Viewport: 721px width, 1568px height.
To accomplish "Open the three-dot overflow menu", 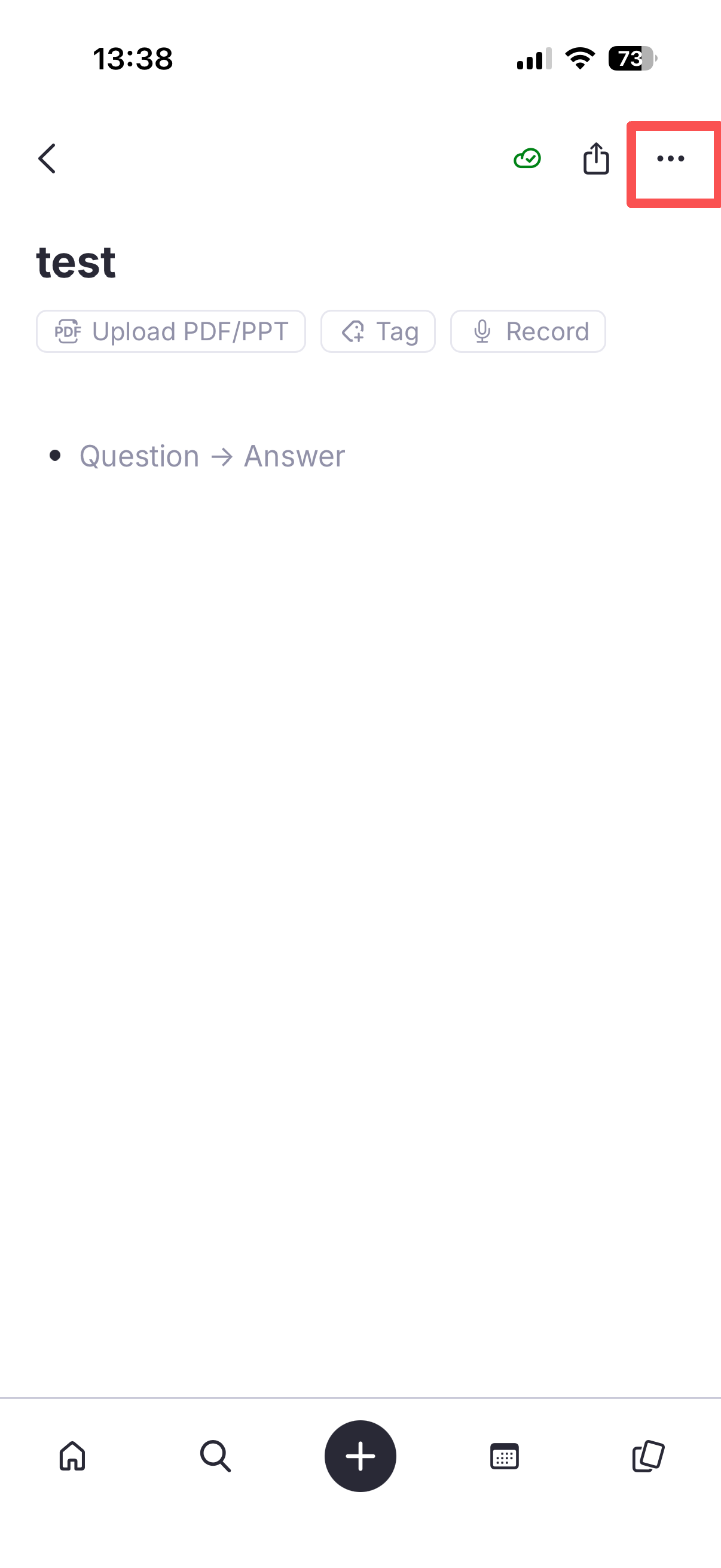I will (x=671, y=159).
